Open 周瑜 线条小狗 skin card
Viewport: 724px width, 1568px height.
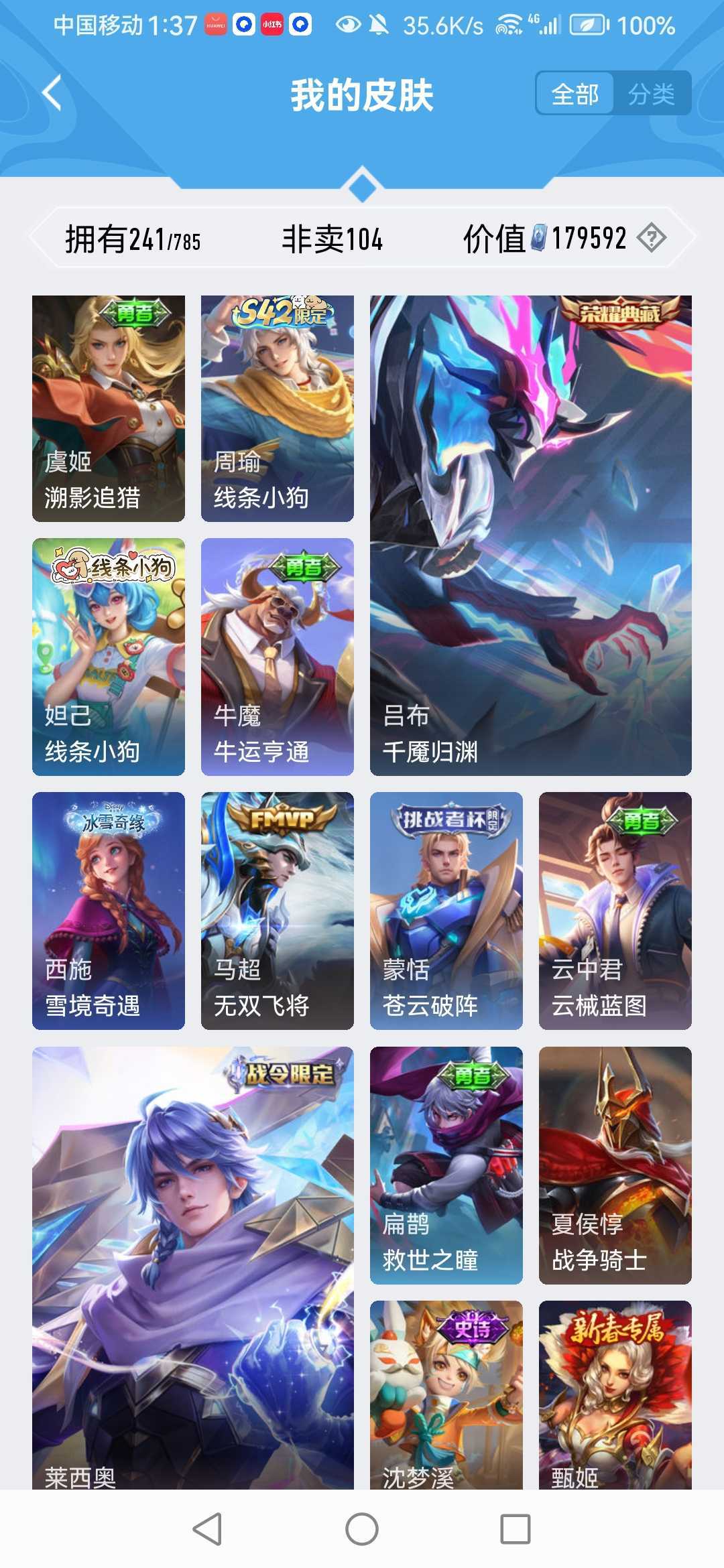(278, 409)
